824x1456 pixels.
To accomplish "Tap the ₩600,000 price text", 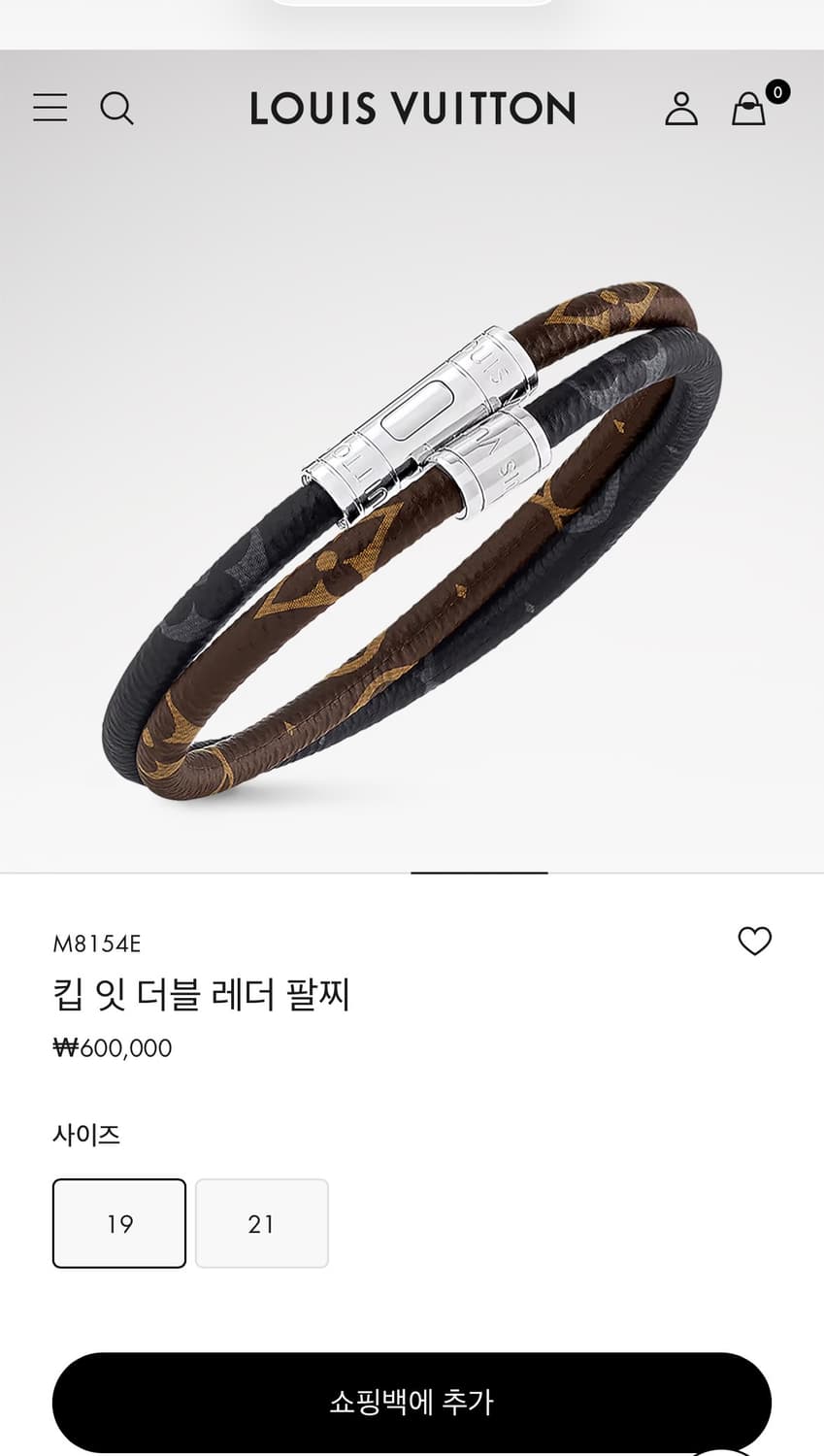I will [x=113, y=1048].
